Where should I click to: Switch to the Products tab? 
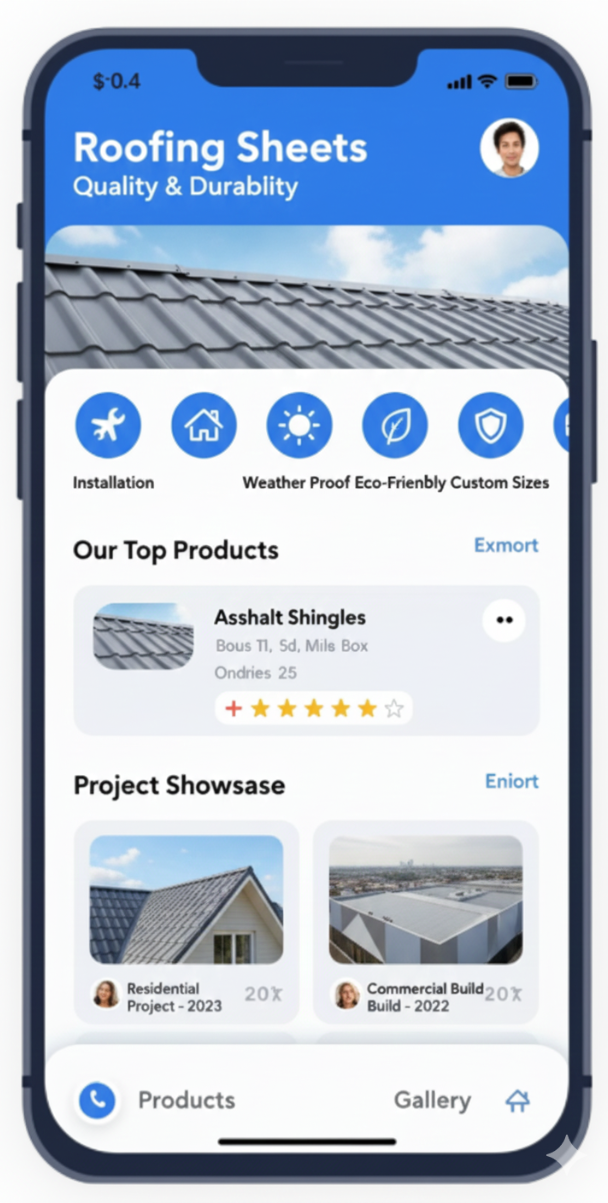coord(186,1100)
